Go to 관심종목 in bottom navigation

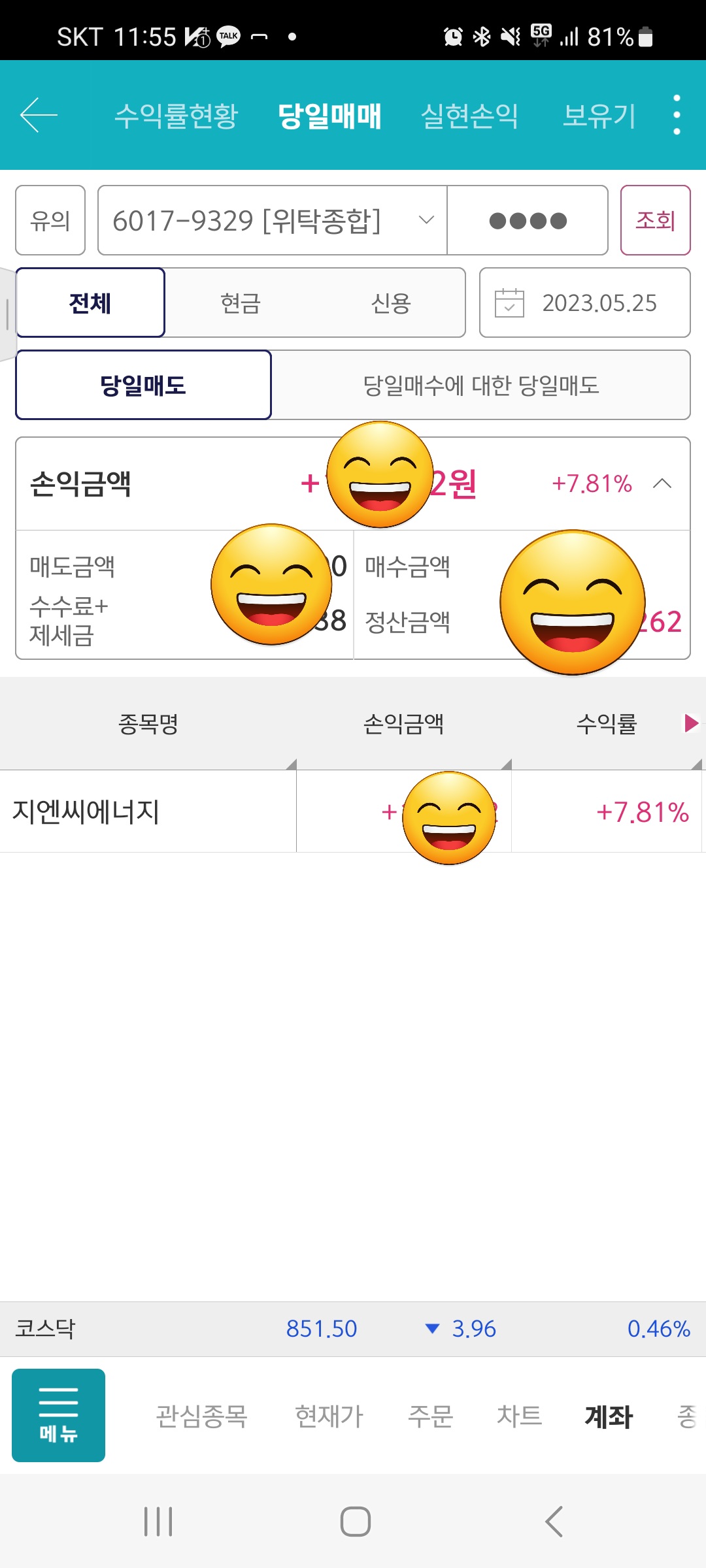click(201, 1416)
